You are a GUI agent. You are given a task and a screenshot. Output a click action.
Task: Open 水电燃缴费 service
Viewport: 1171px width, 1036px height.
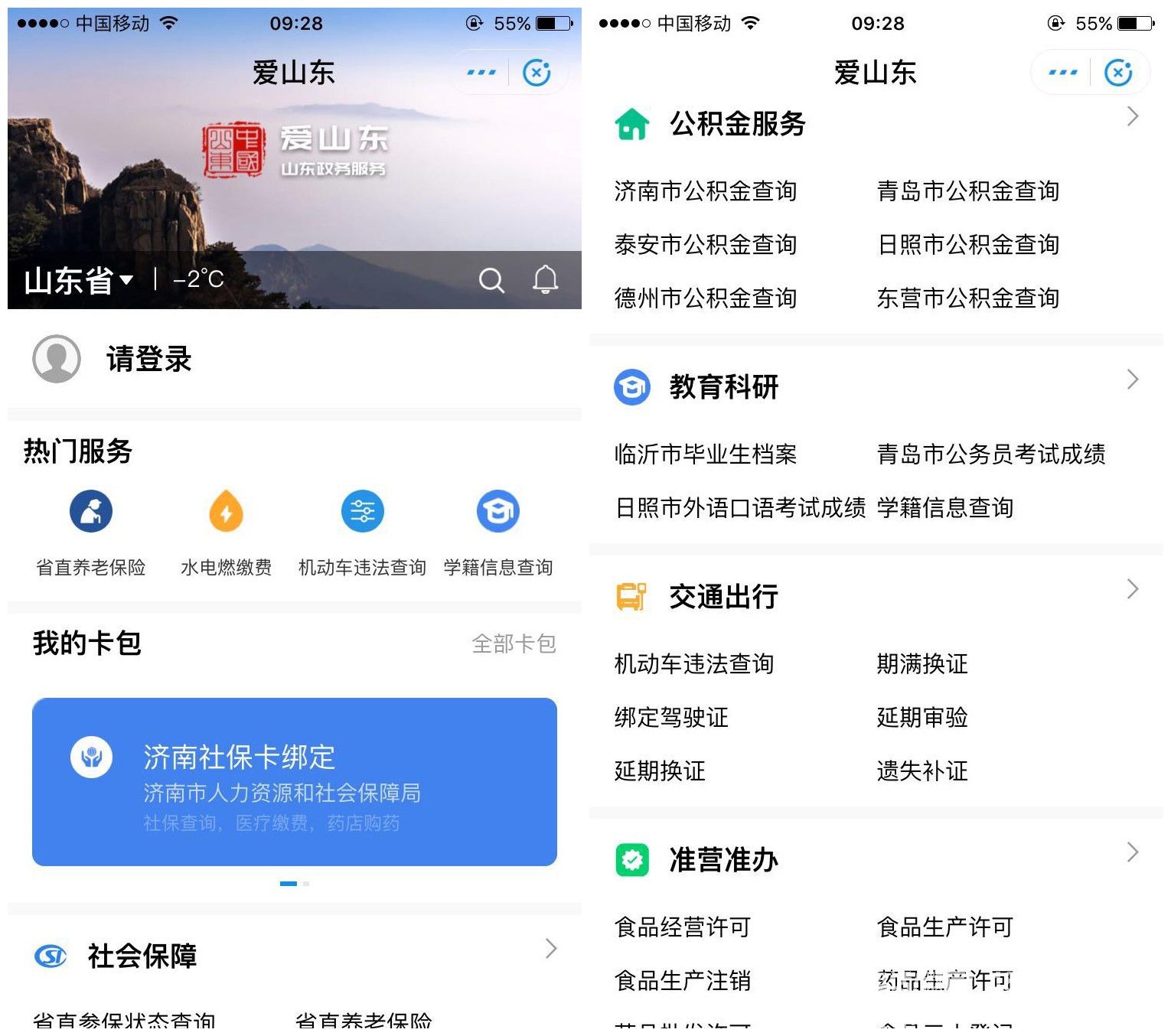pyautogui.click(x=226, y=531)
